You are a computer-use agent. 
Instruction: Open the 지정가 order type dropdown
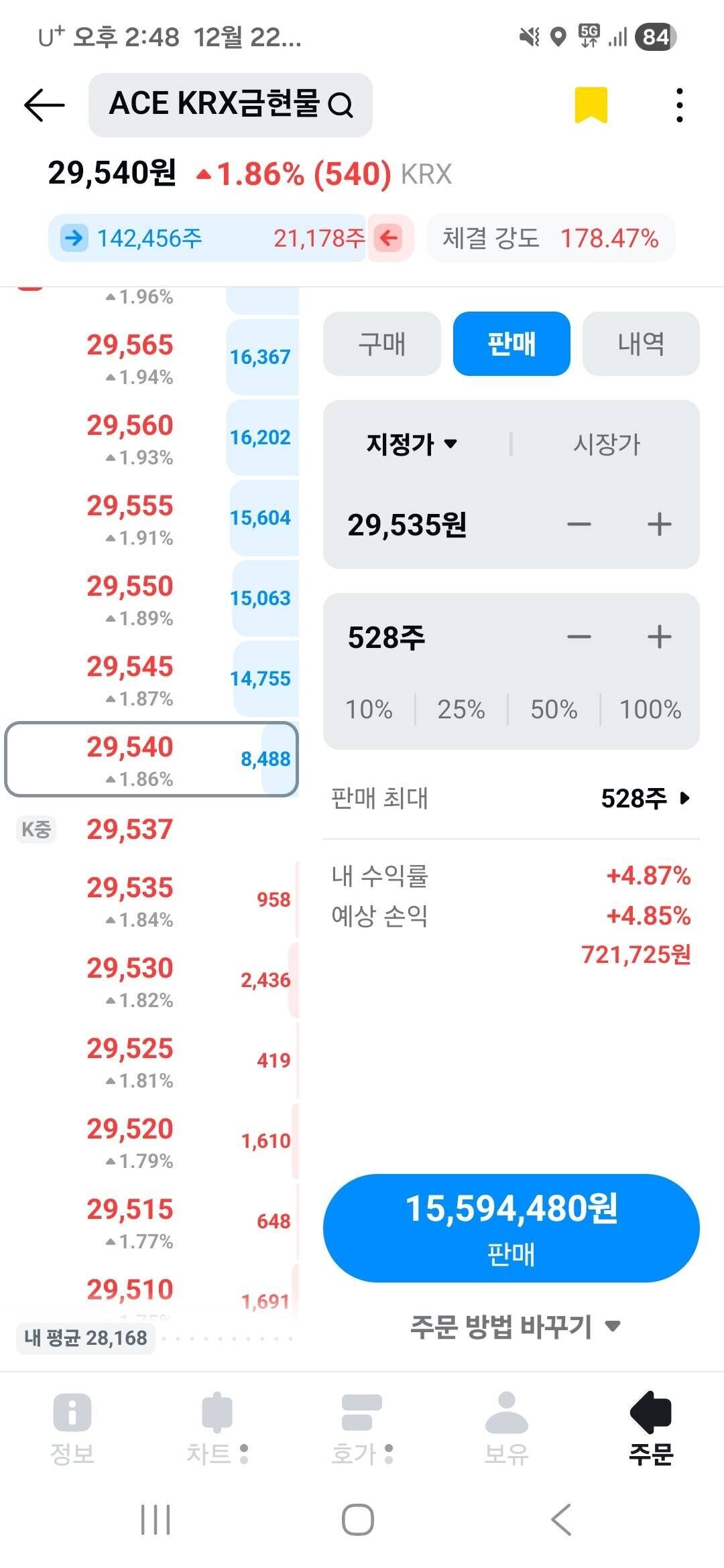tap(412, 444)
